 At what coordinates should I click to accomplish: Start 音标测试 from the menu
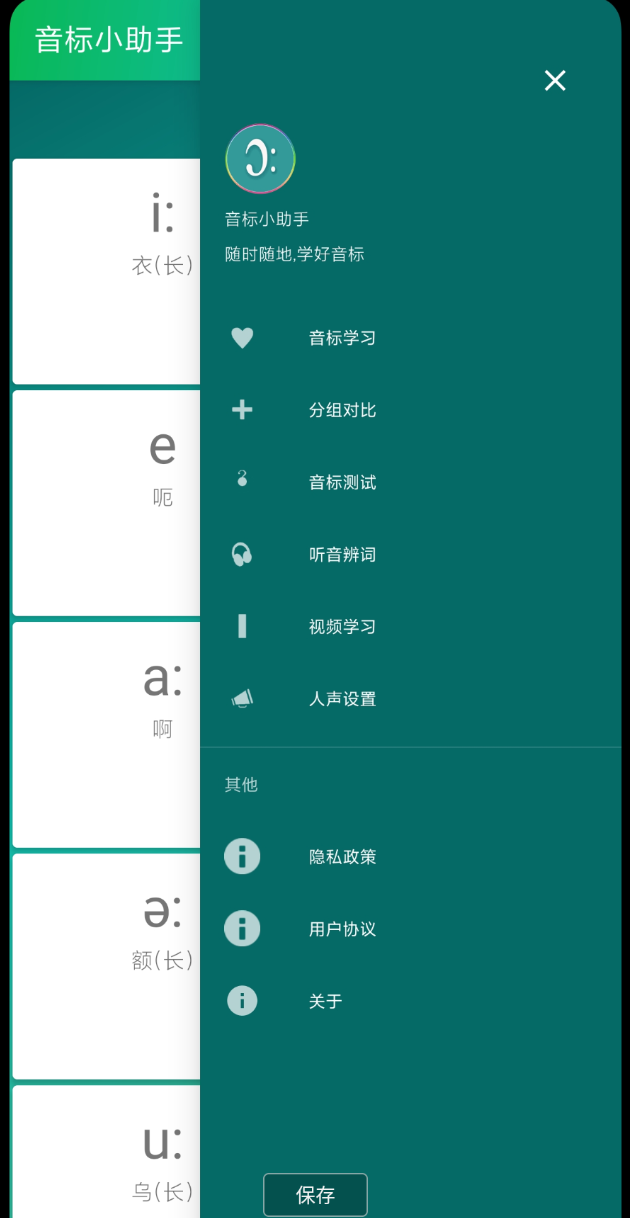pyautogui.click(x=342, y=482)
